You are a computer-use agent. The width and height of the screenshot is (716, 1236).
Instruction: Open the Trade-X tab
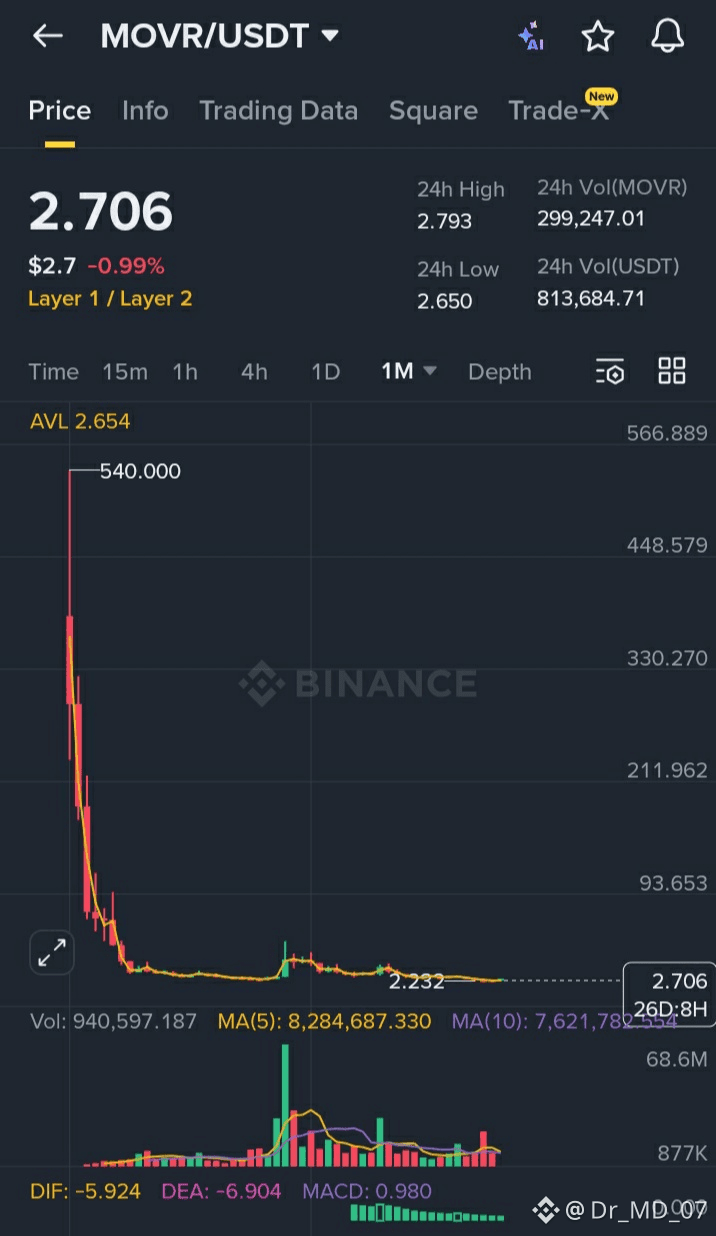(558, 110)
